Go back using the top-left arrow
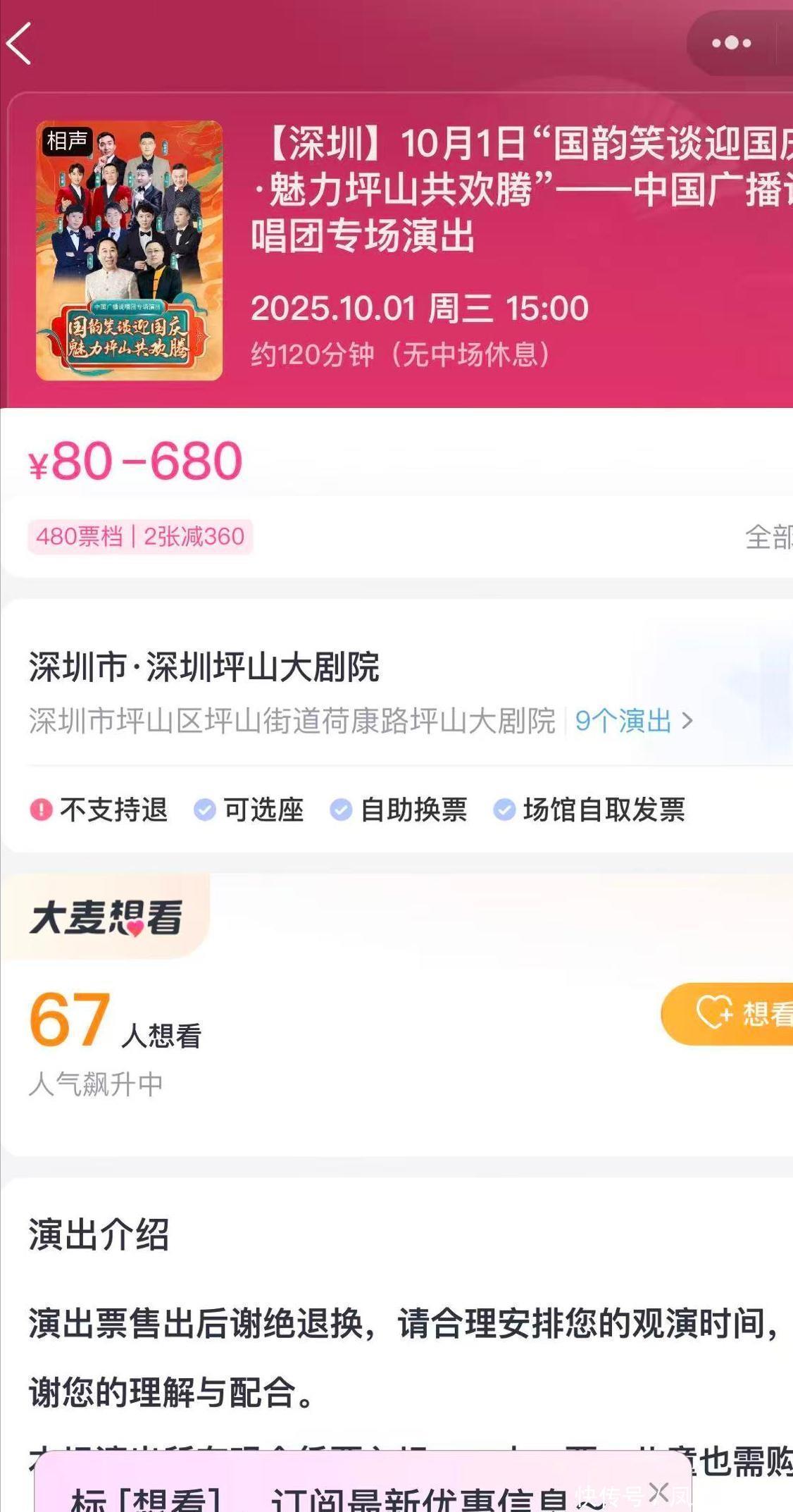 pos(20,44)
